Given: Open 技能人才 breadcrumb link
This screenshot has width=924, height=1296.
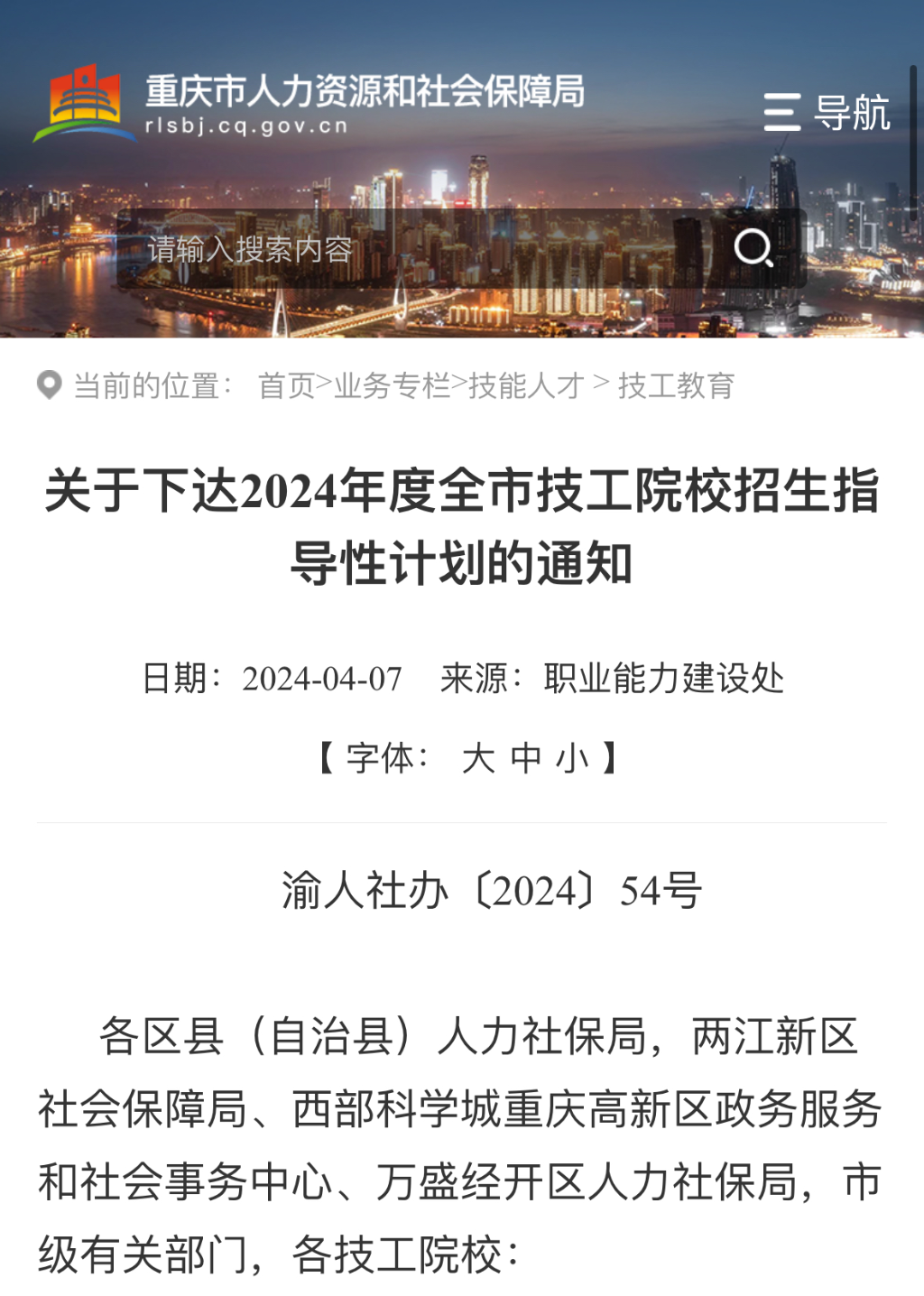Looking at the screenshot, I should click(526, 385).
